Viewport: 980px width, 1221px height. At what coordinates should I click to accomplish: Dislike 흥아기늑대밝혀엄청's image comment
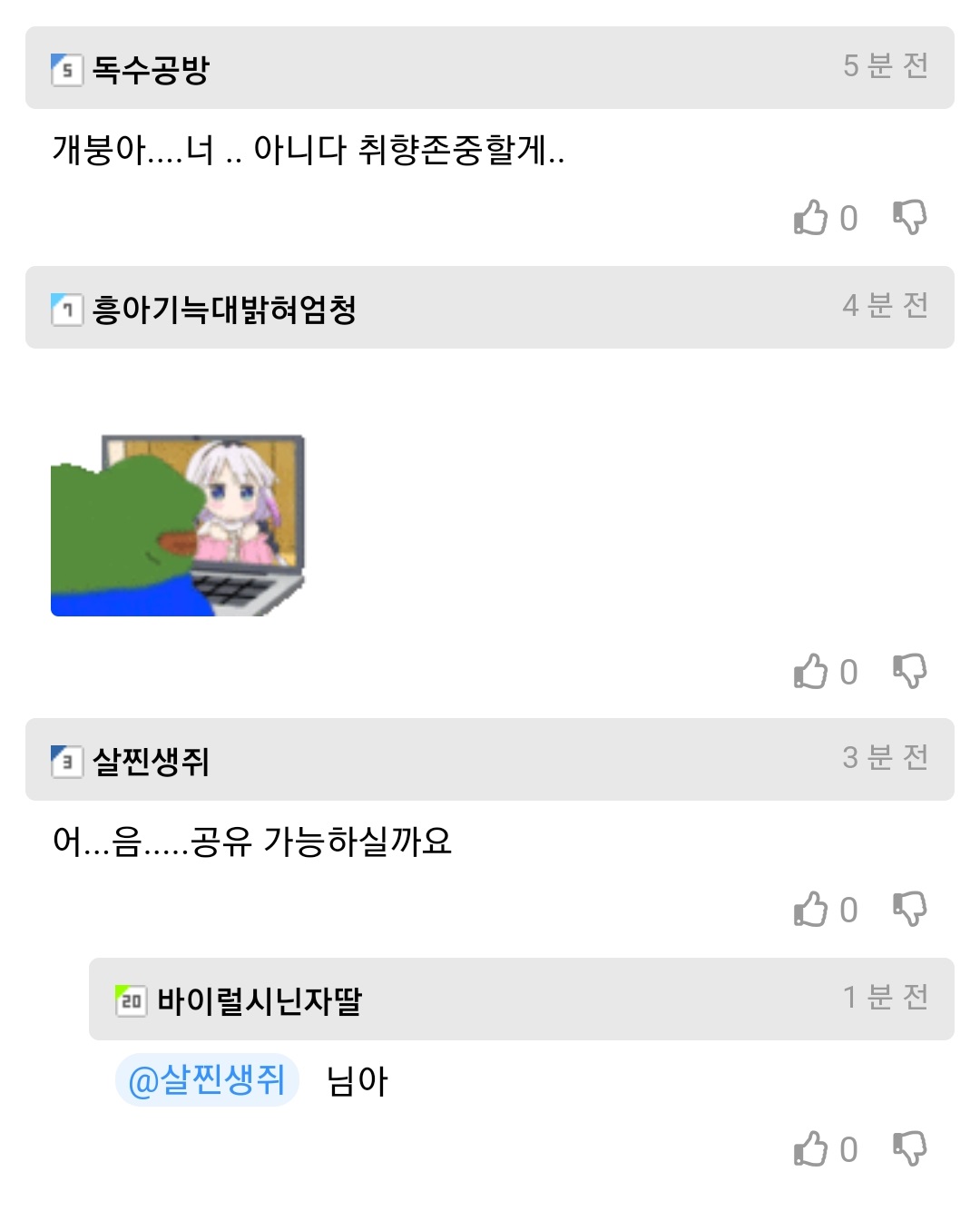(909, 672)
